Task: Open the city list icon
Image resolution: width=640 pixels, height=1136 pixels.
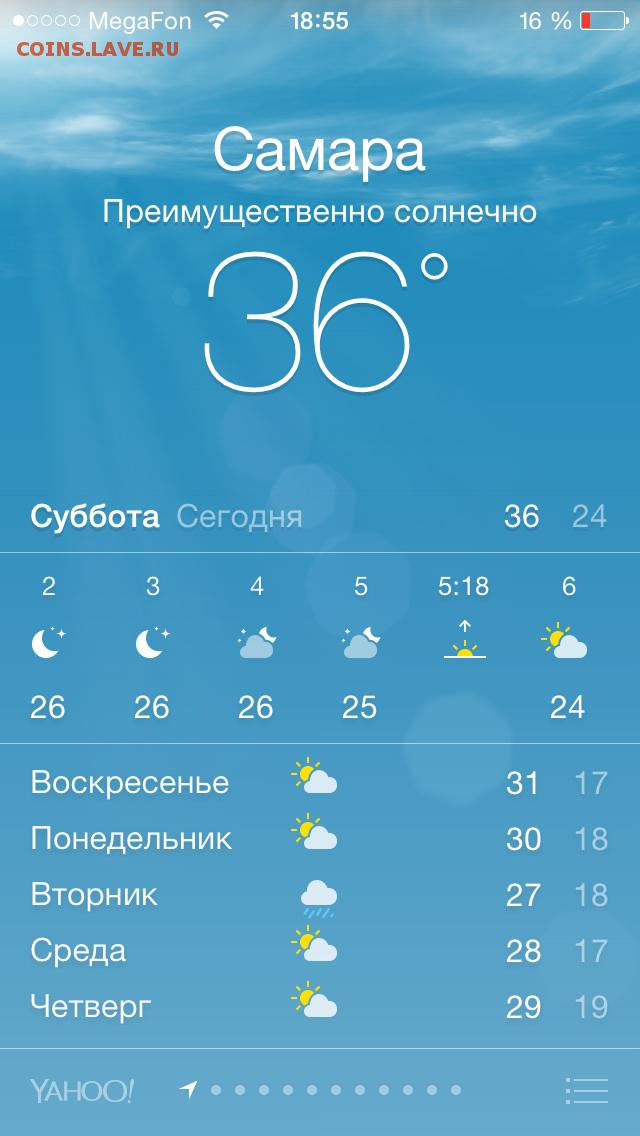Action: pyautogui.click(x=586, y=1090)
